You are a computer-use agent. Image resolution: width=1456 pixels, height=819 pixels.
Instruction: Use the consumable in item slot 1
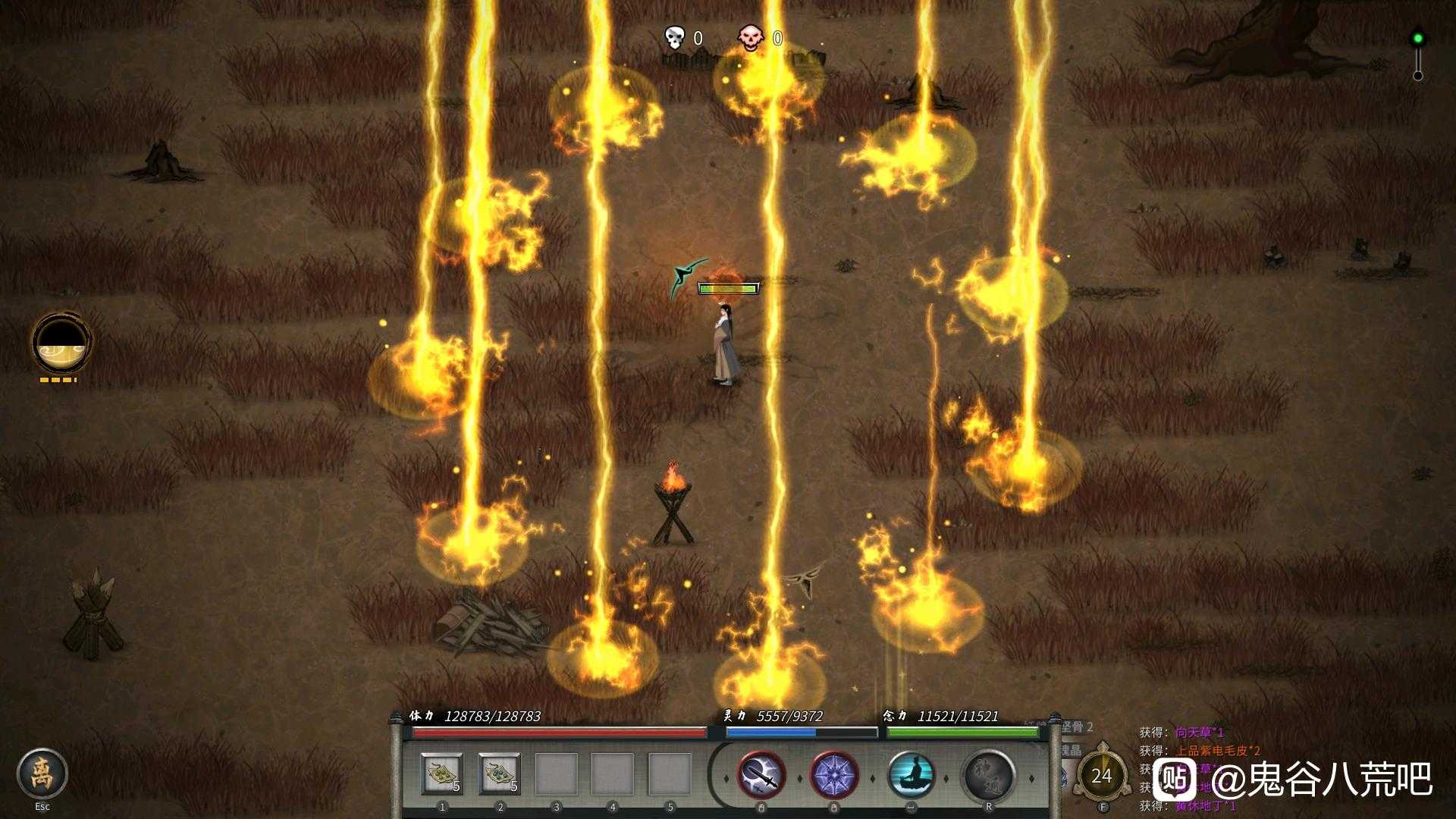(x=442, y=774)
